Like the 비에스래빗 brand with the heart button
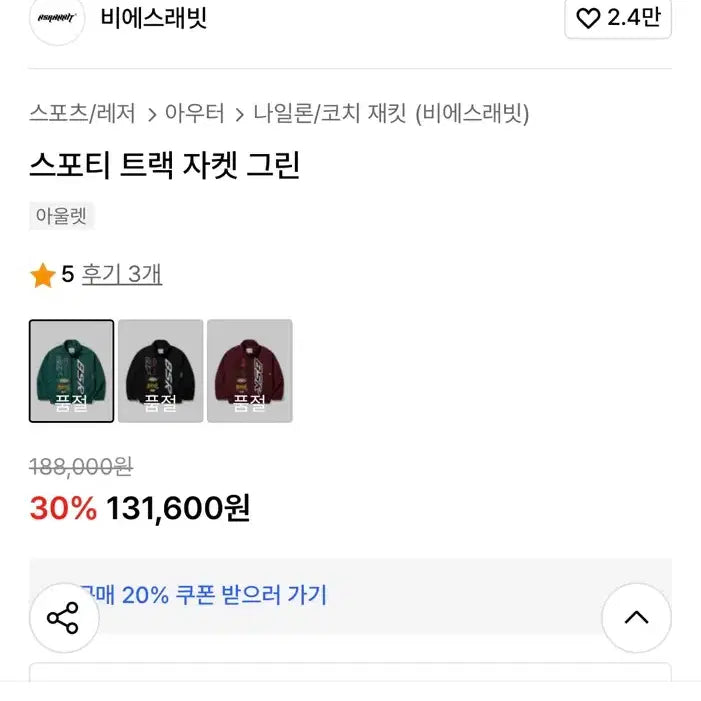 click(x=617, y=18)
